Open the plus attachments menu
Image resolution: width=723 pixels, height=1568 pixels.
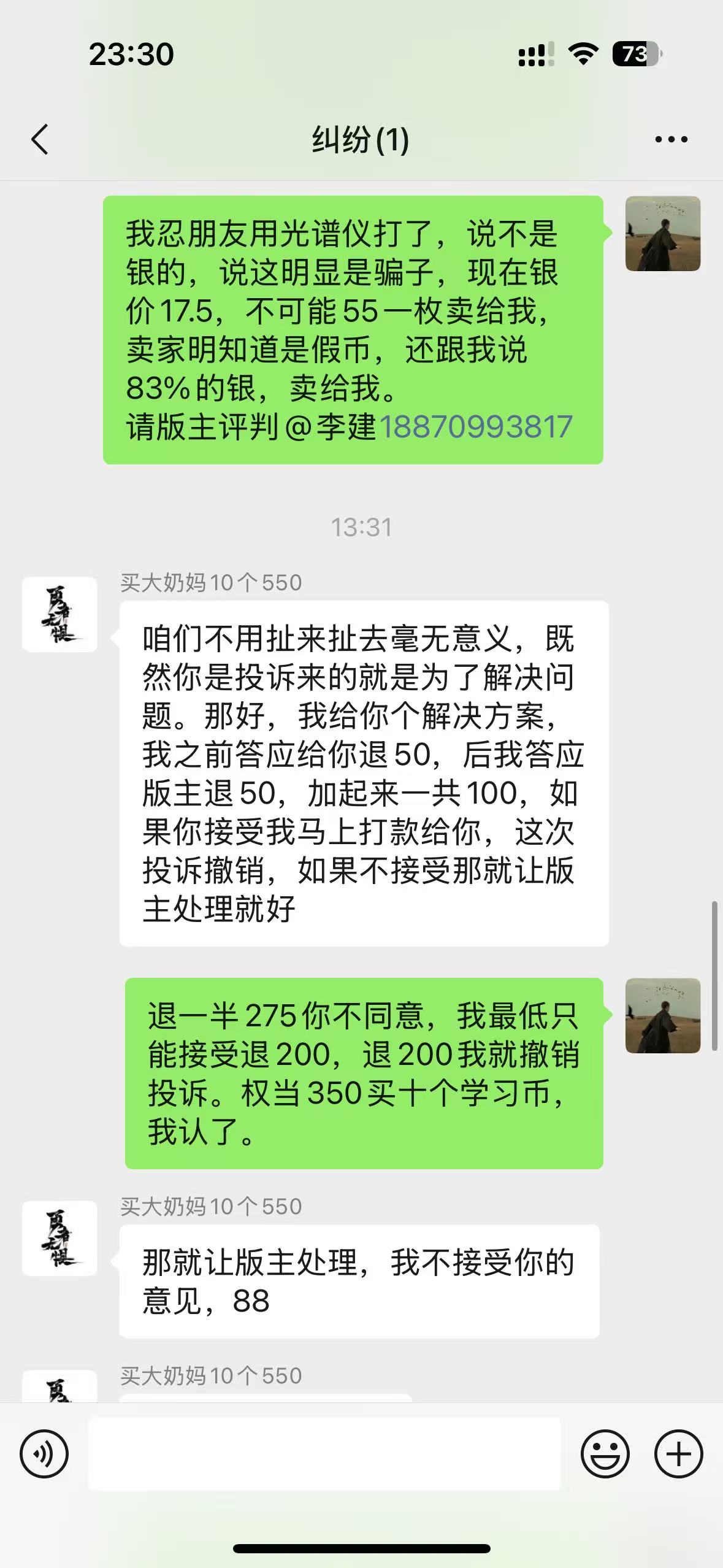coord(678,1453)
